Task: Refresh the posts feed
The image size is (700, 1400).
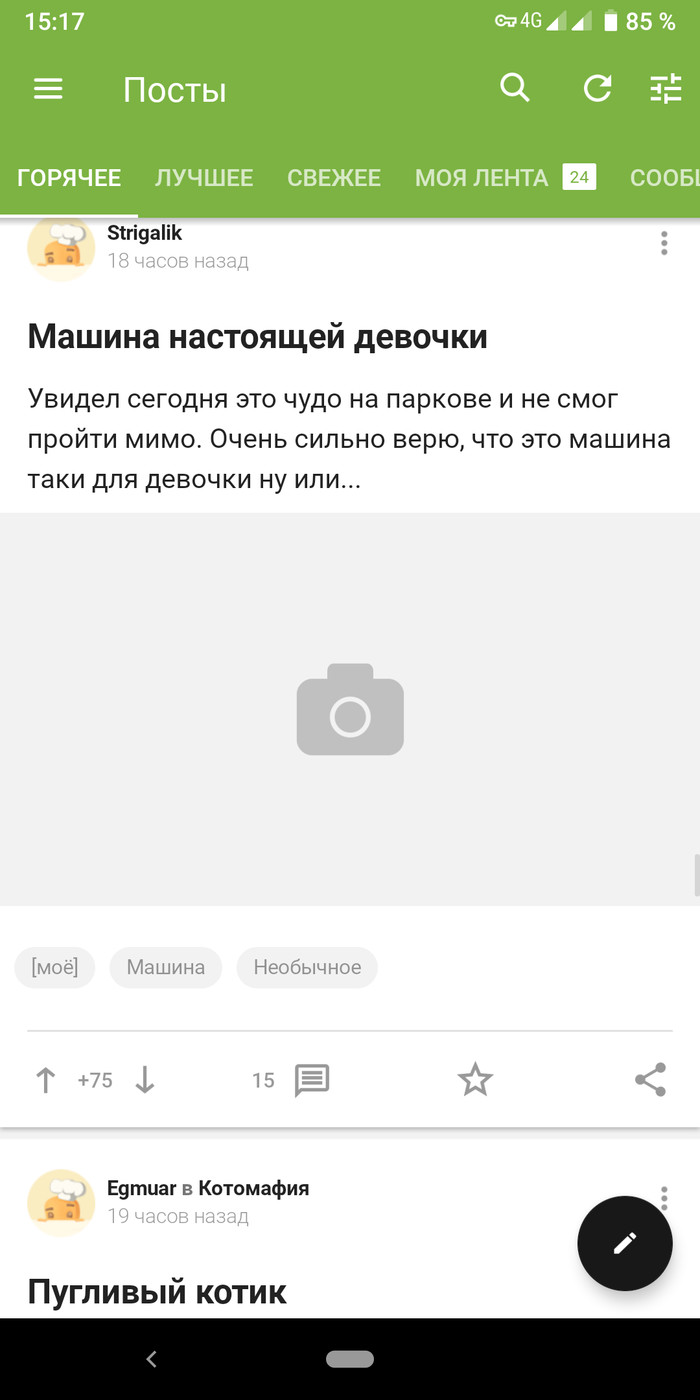Action: [x=597, y=89]
